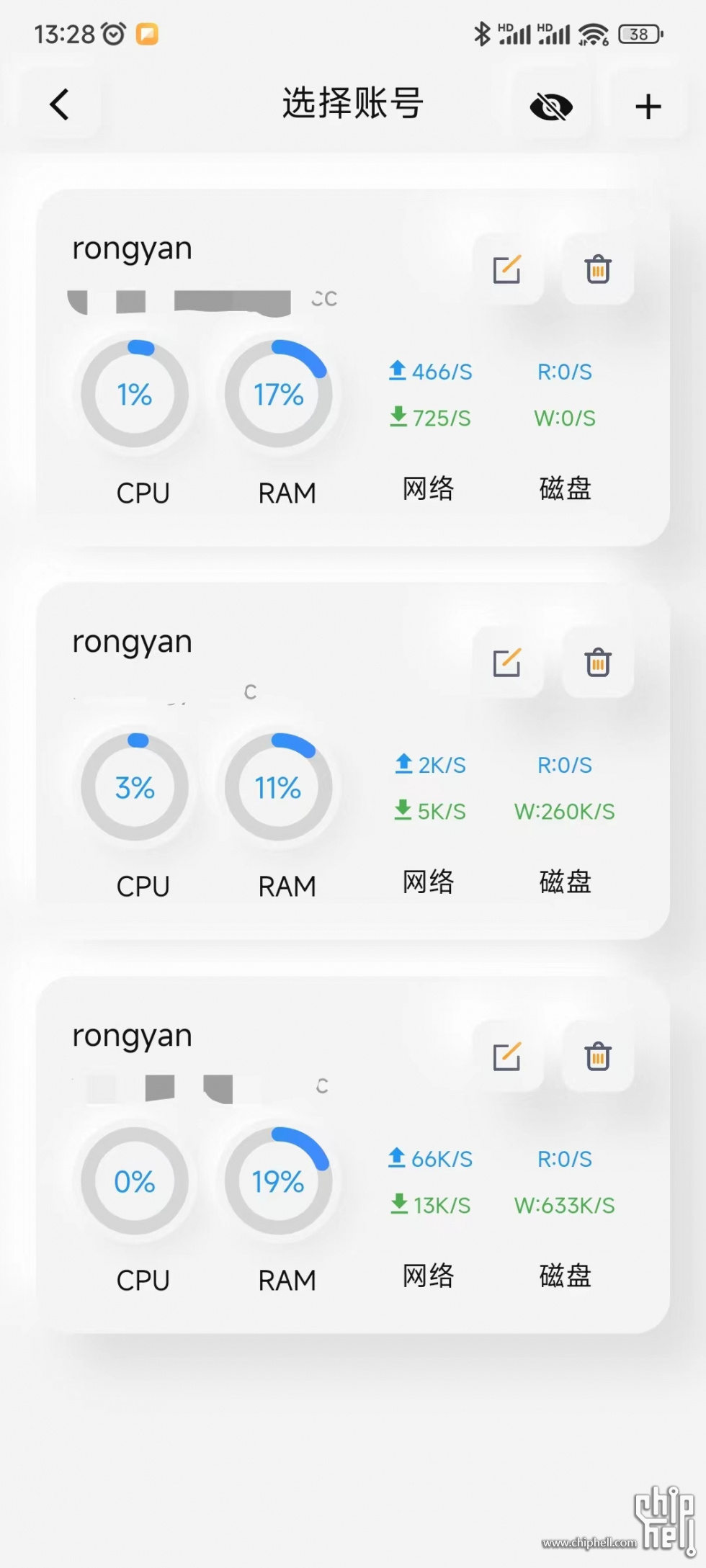The width and height of the screenshot is (706, 1568).
Task: Edit the account showing 3% CPU
Action: tap(507, 663)
